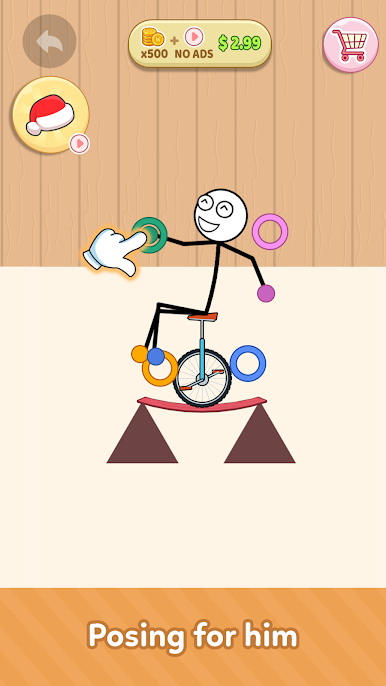Unlock the Santa hat via video
Viewport: 386px width, 686px height.
tap(51, 115)
